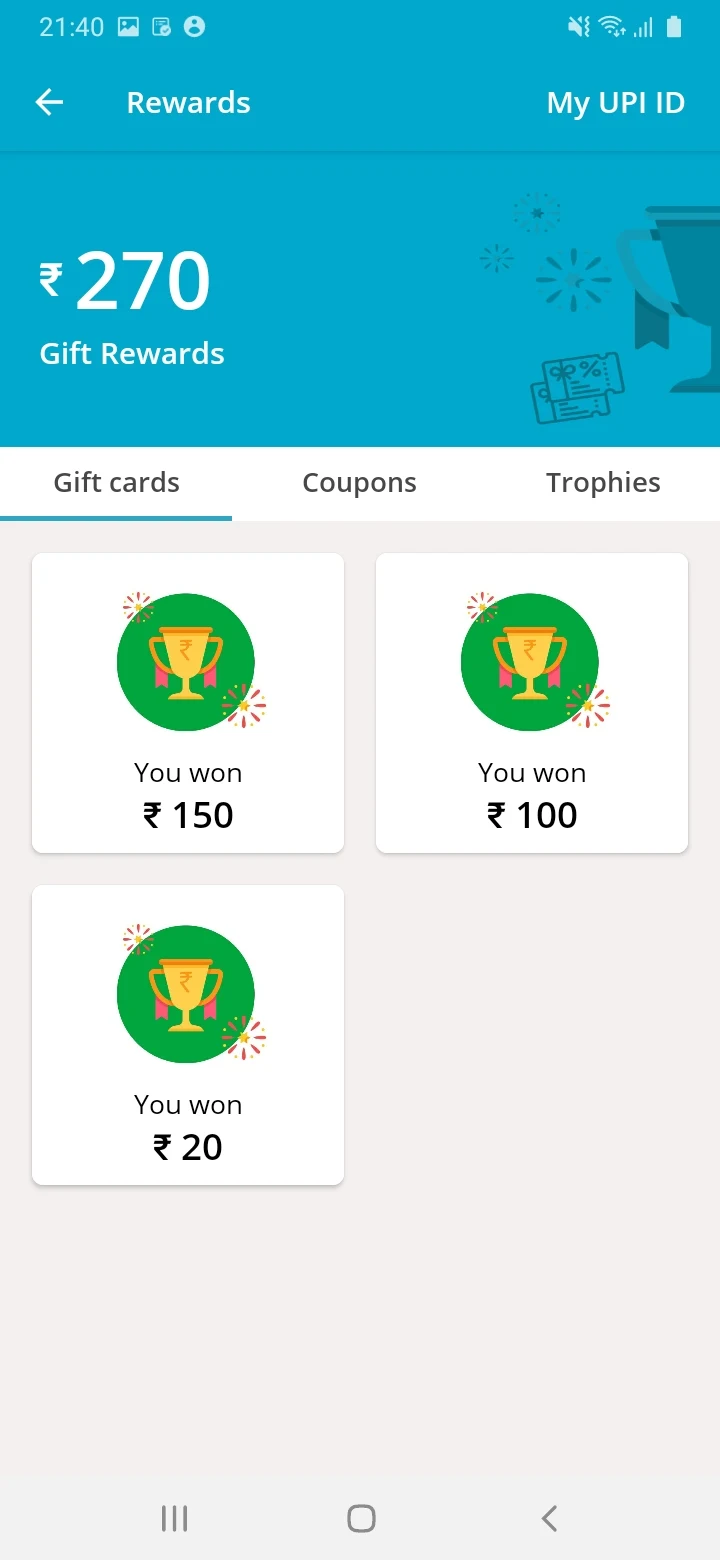The image size is (720, 1560).
Task: Open the ₹ 100 gift card
Action: (x=532, y=703)
